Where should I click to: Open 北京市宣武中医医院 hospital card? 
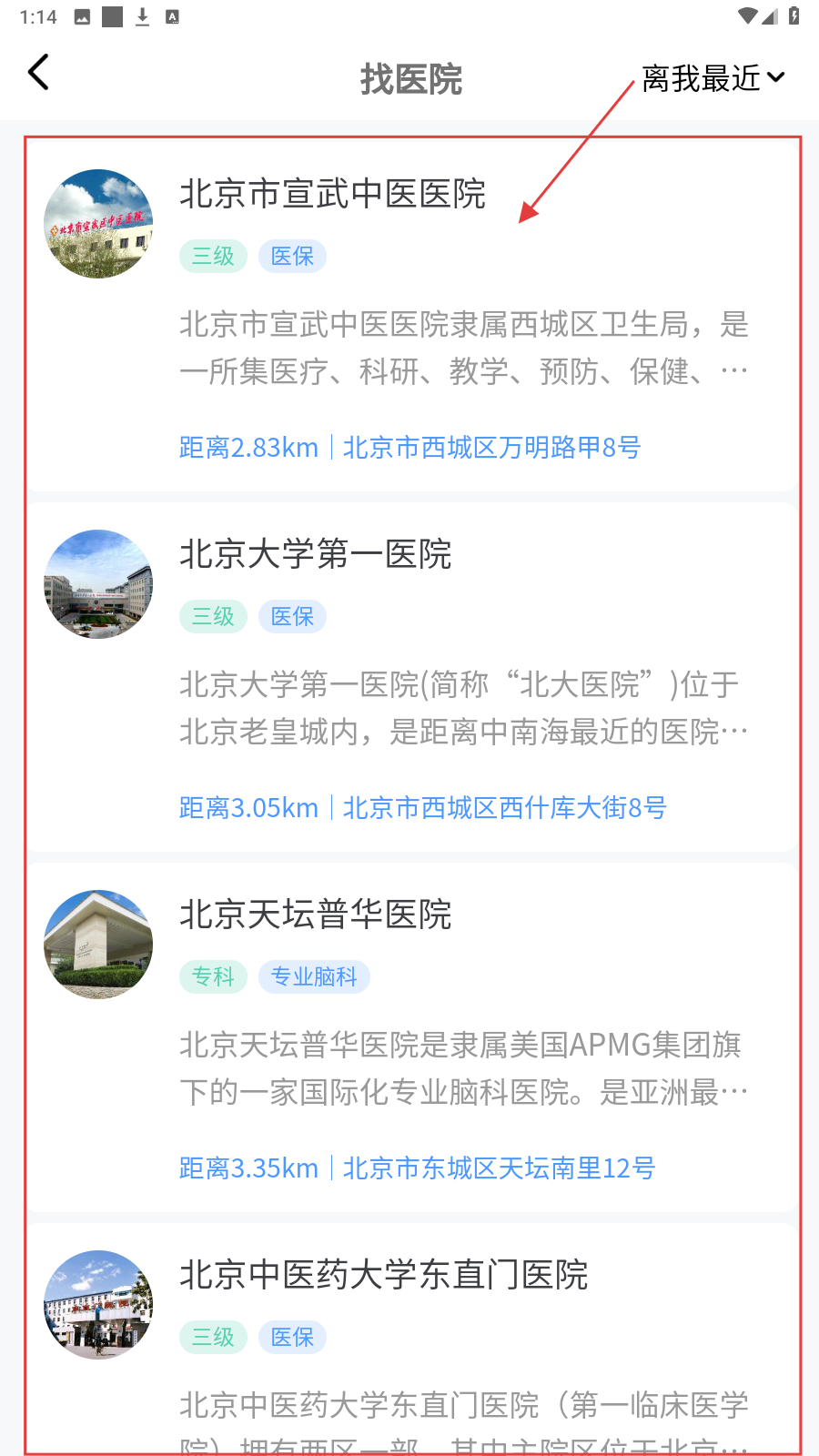[x=332, y=195]
